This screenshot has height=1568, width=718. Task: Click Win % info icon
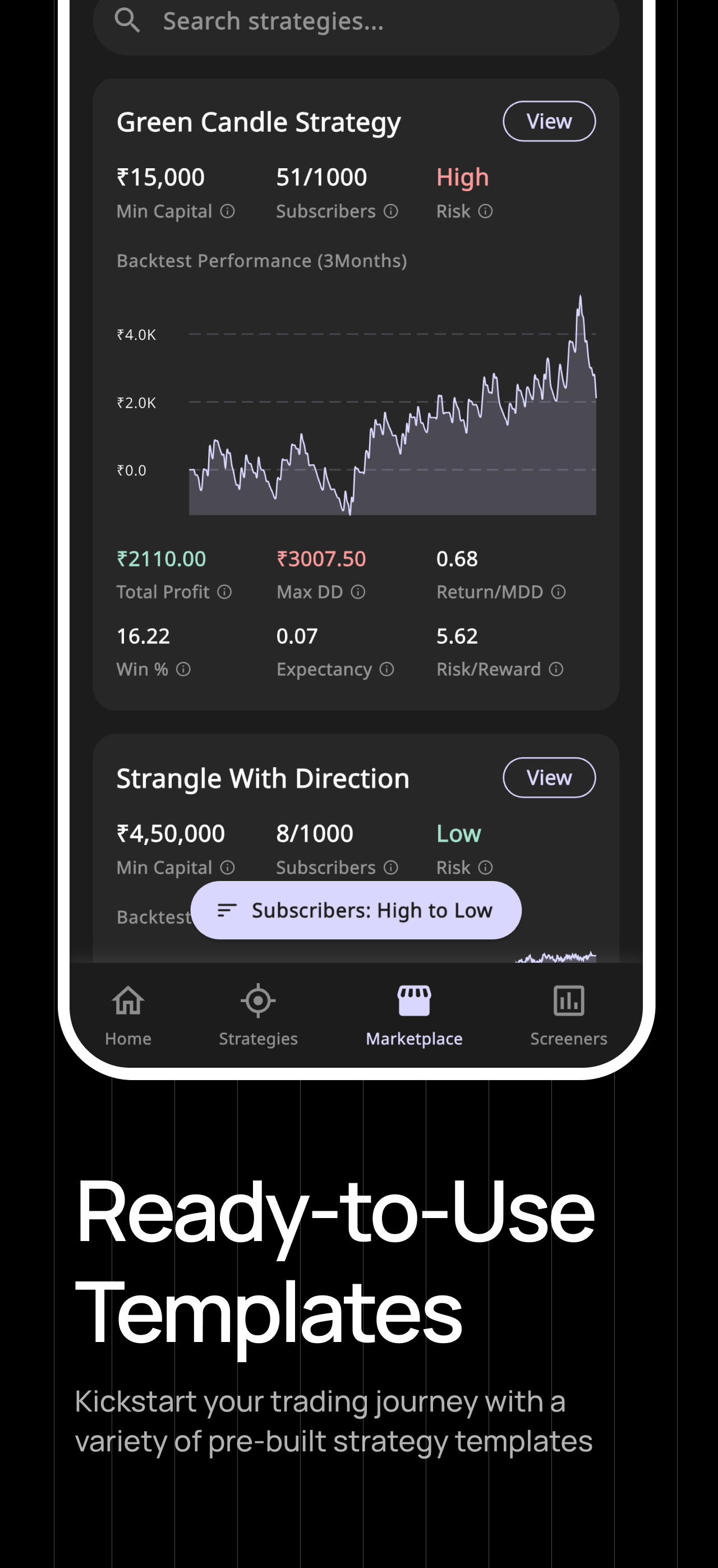click(x=182, y=669)
